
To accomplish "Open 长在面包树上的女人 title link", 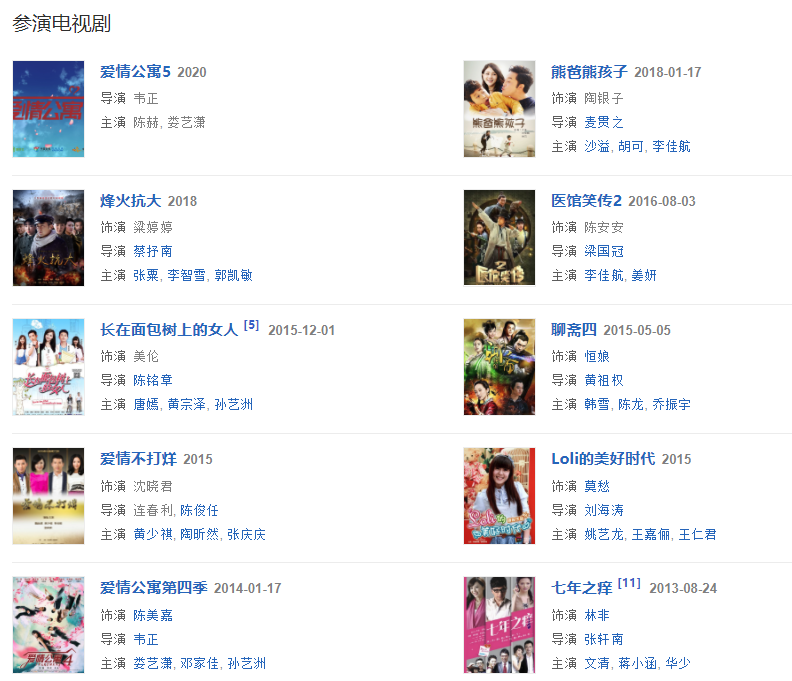I will tap(169, 330).
